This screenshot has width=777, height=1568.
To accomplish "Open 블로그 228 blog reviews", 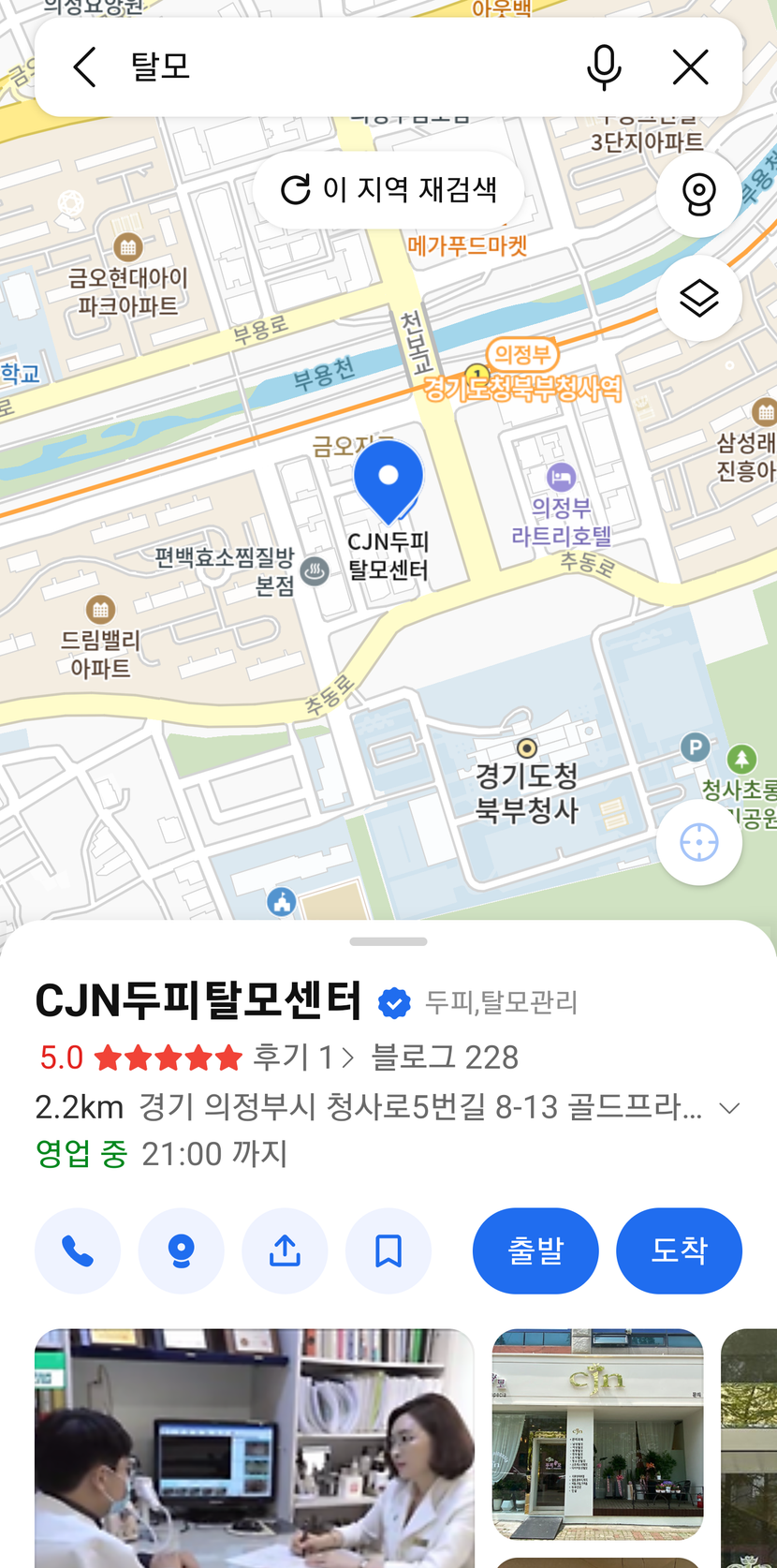I will (445, 1058).
